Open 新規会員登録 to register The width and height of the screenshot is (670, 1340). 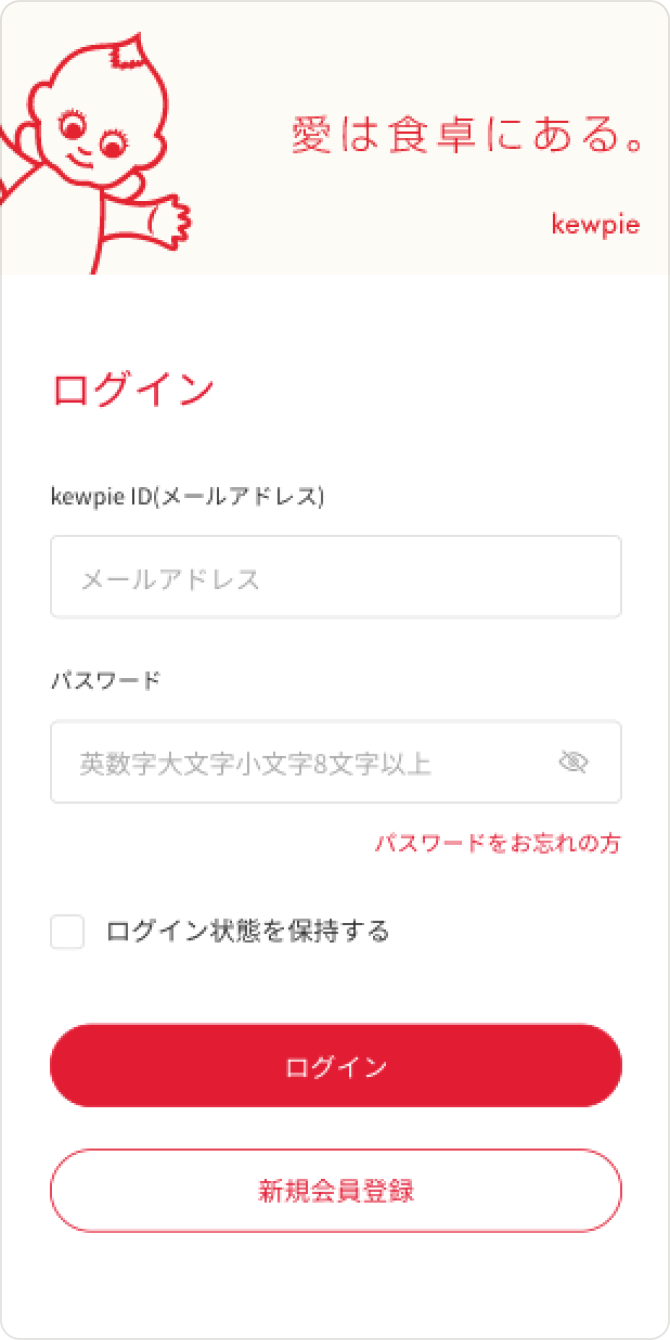(x=336, y=1191)
